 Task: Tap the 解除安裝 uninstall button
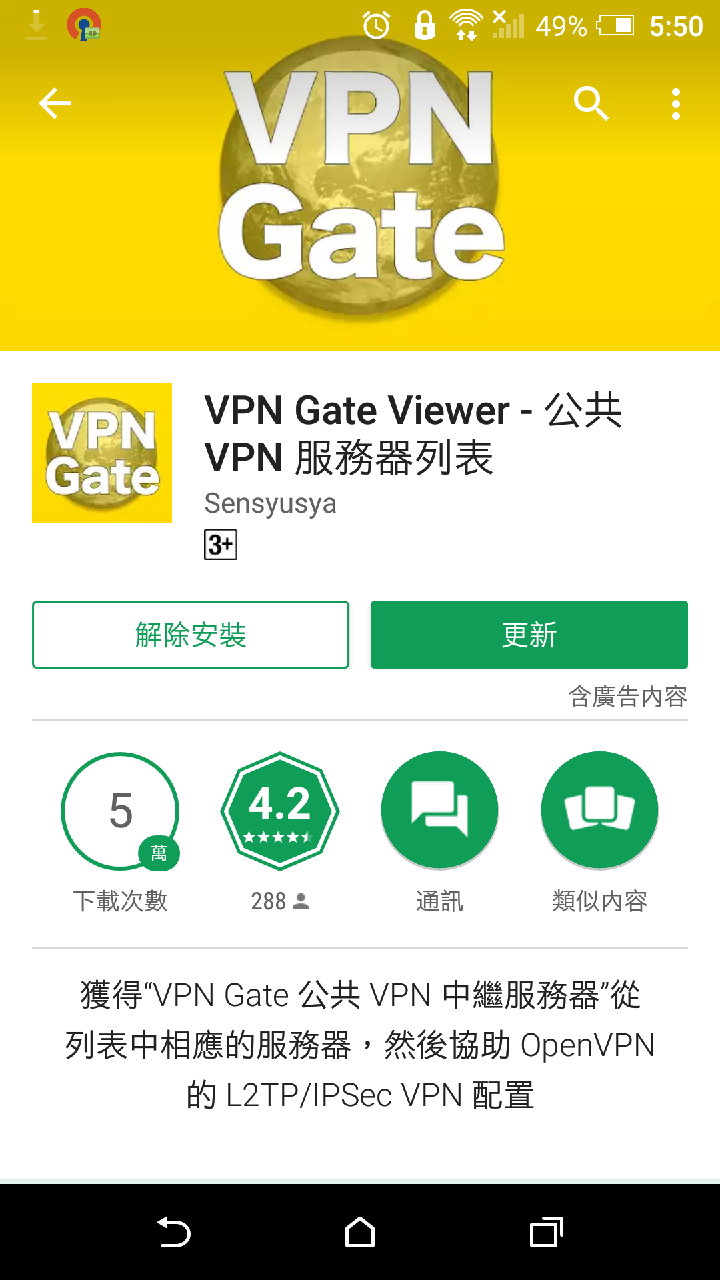click(190, 635)
